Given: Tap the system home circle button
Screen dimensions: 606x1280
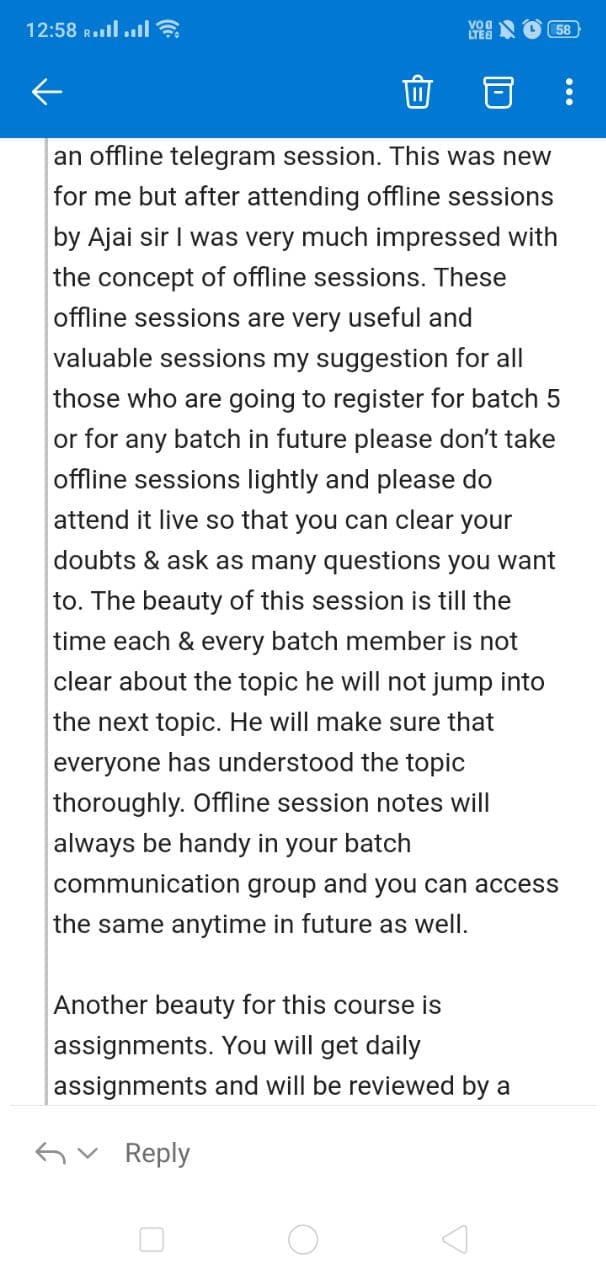Looking at the screenshot, I should [303, 1240].
